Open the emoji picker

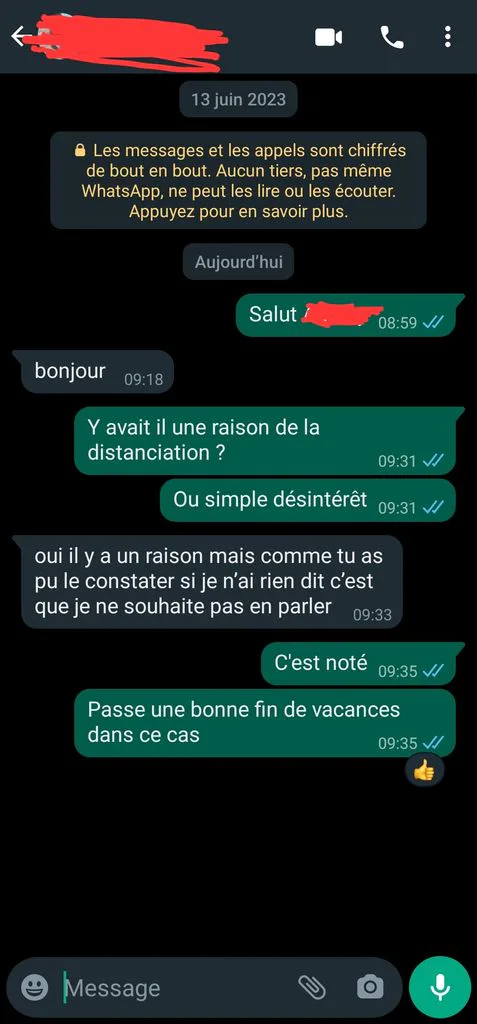(x=34, y=987)
